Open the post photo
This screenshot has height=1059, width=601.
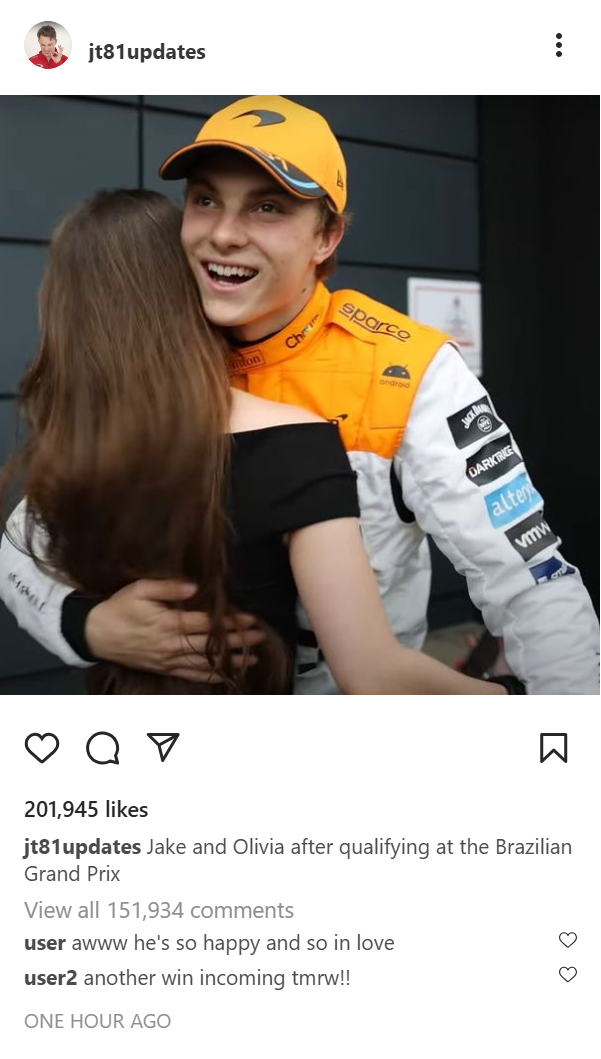click(300, 394)
